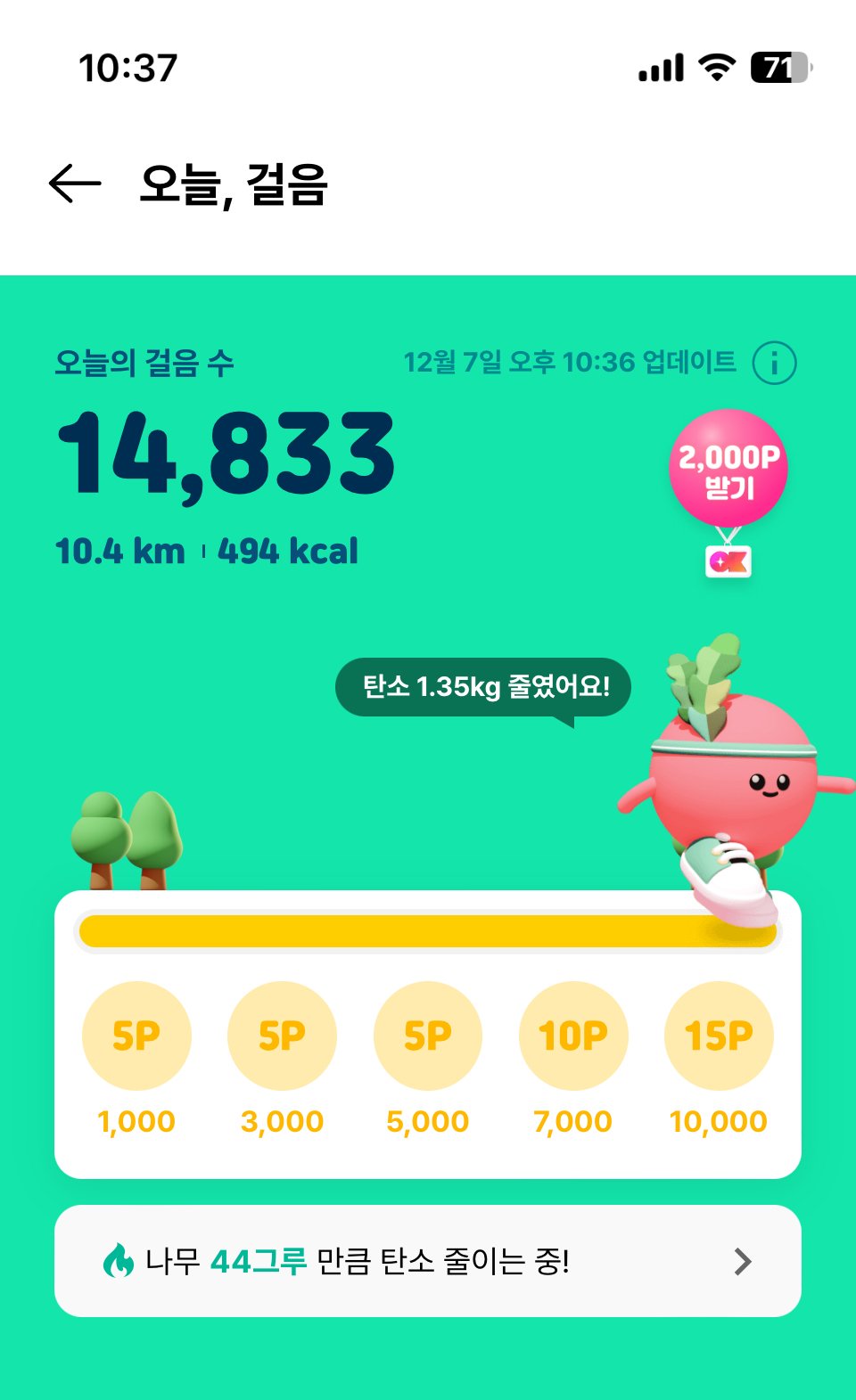Open the 나무 44그루 carbon reduction row
The width and height of the screenshot is (856, 1400).
point(428,1261)
